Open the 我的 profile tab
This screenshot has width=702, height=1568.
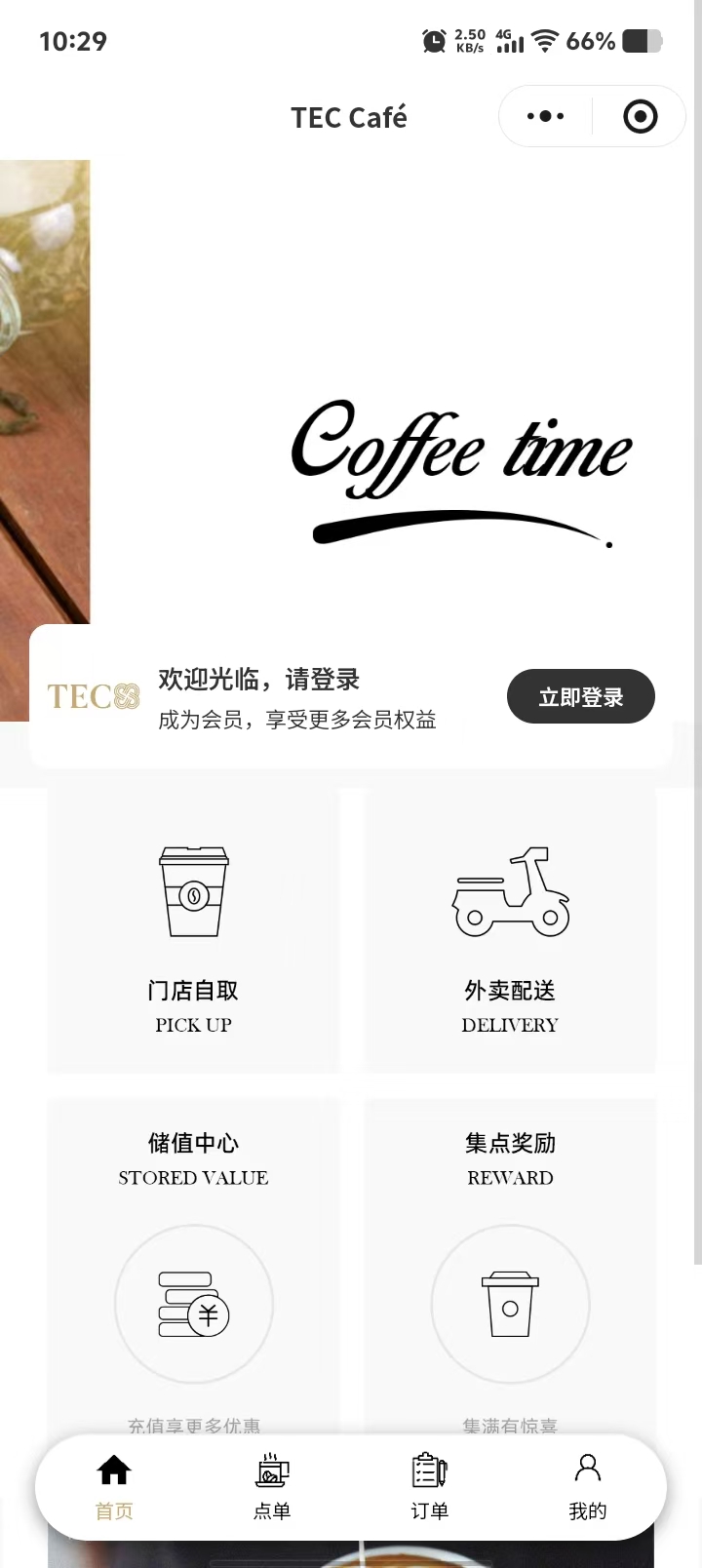pyautogui.click(x=587, y=1486)
